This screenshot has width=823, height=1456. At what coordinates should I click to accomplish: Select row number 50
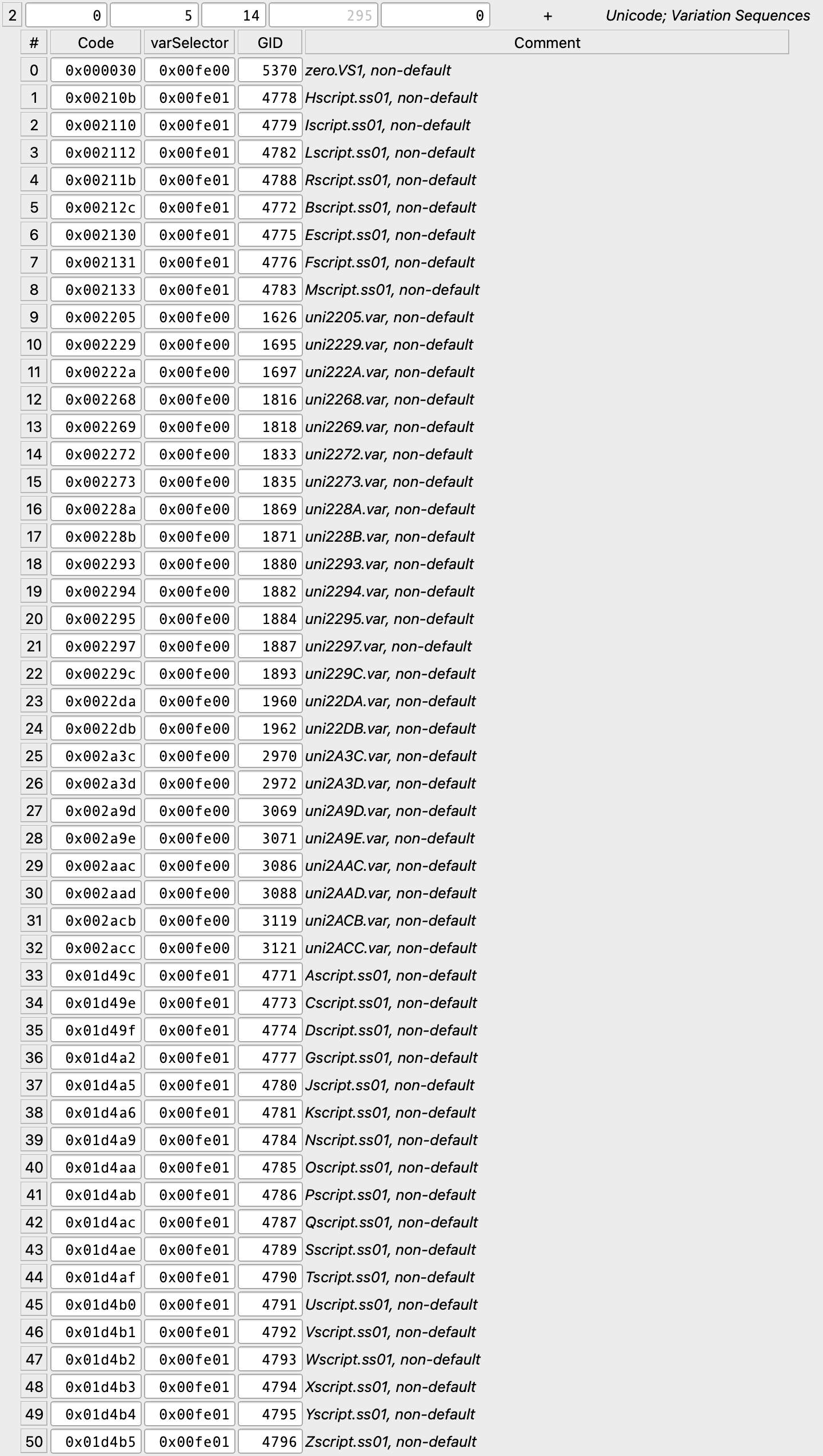[x=34, y=1442]
